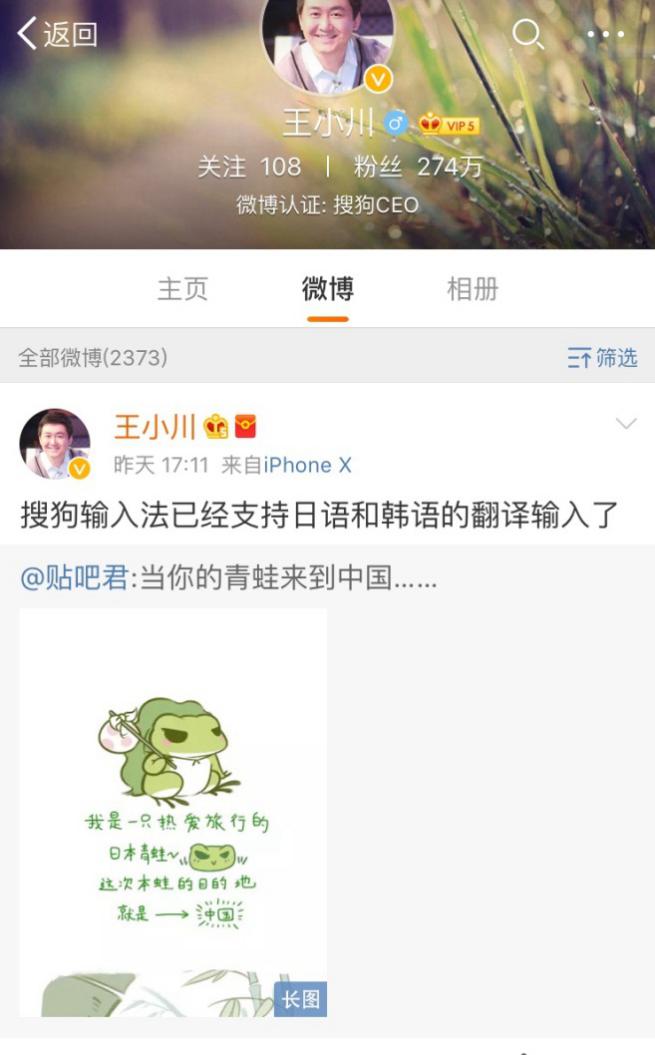Tap the iPhone X source link
Image resolution: width=655 pixels, height=1055 pixels.
pyautogui.click(x=307, y=465)
